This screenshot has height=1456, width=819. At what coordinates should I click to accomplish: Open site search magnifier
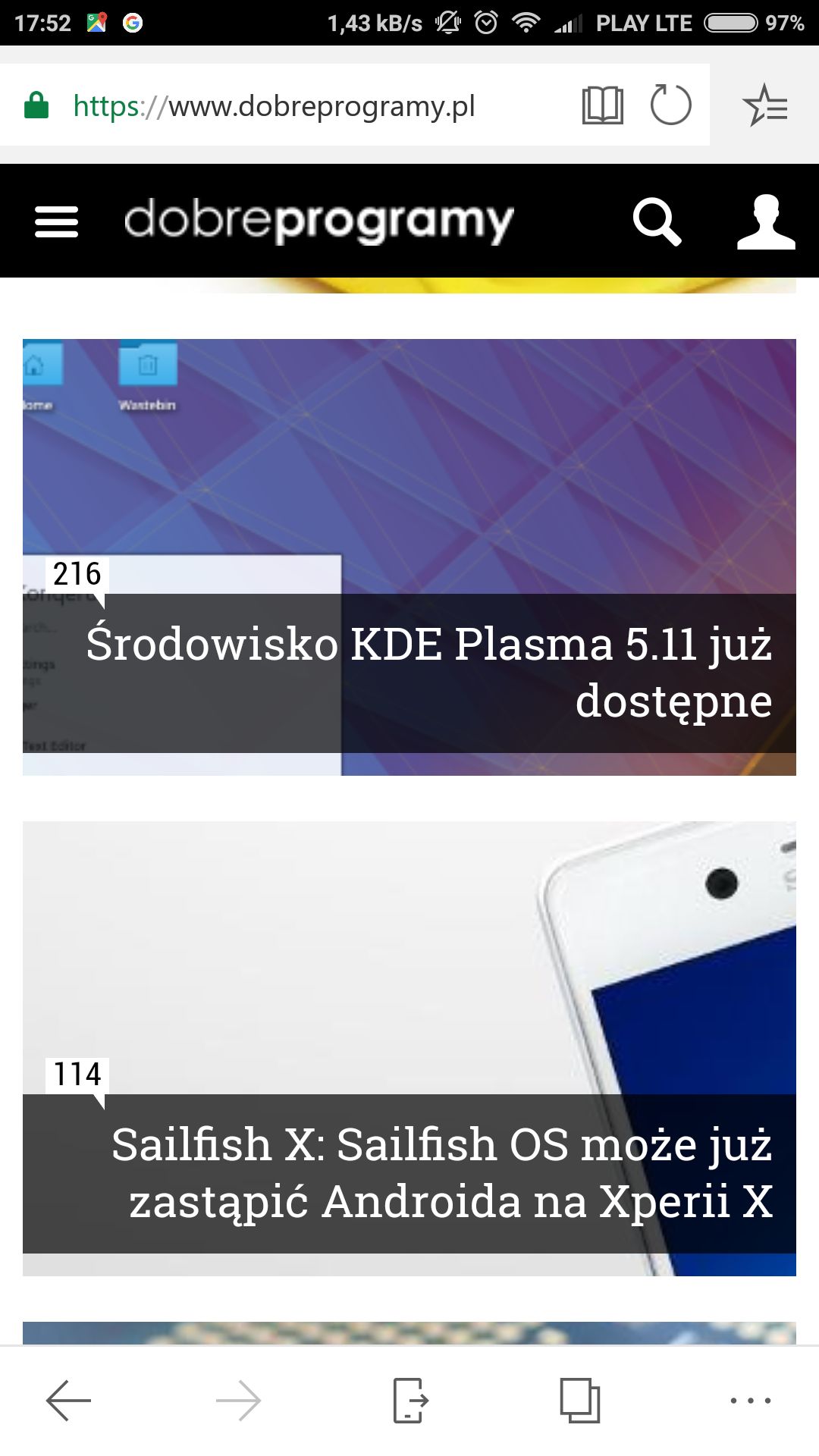pyautogui.click(x=657, y=221)
